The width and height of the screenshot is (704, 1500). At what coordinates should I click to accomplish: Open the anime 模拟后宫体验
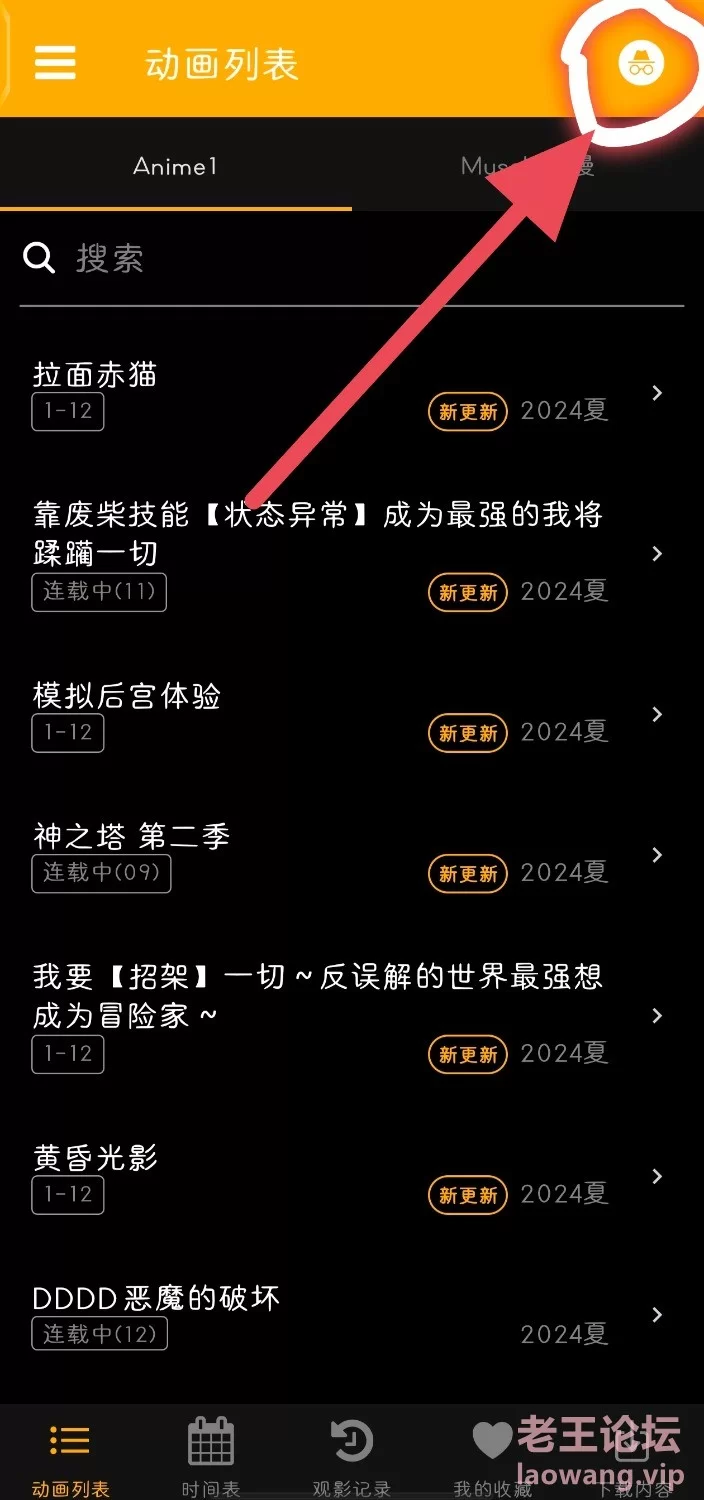coord(352,714)
